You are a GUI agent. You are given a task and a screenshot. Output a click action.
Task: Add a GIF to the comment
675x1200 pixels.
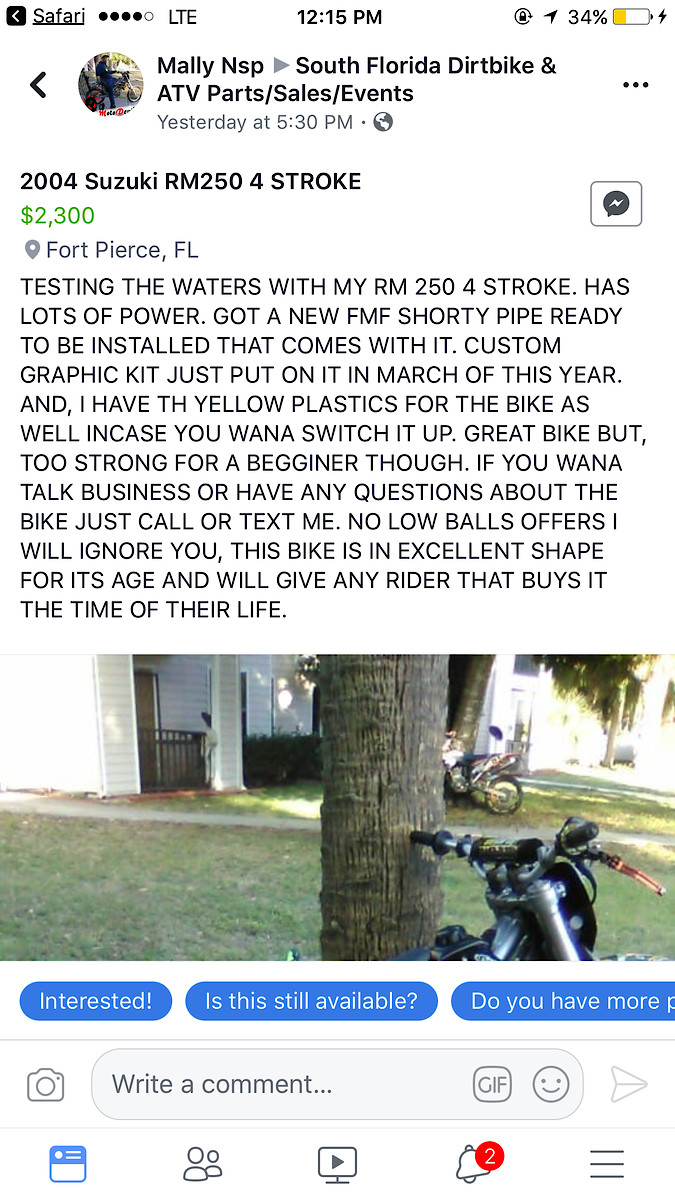tap(491, 1084)
